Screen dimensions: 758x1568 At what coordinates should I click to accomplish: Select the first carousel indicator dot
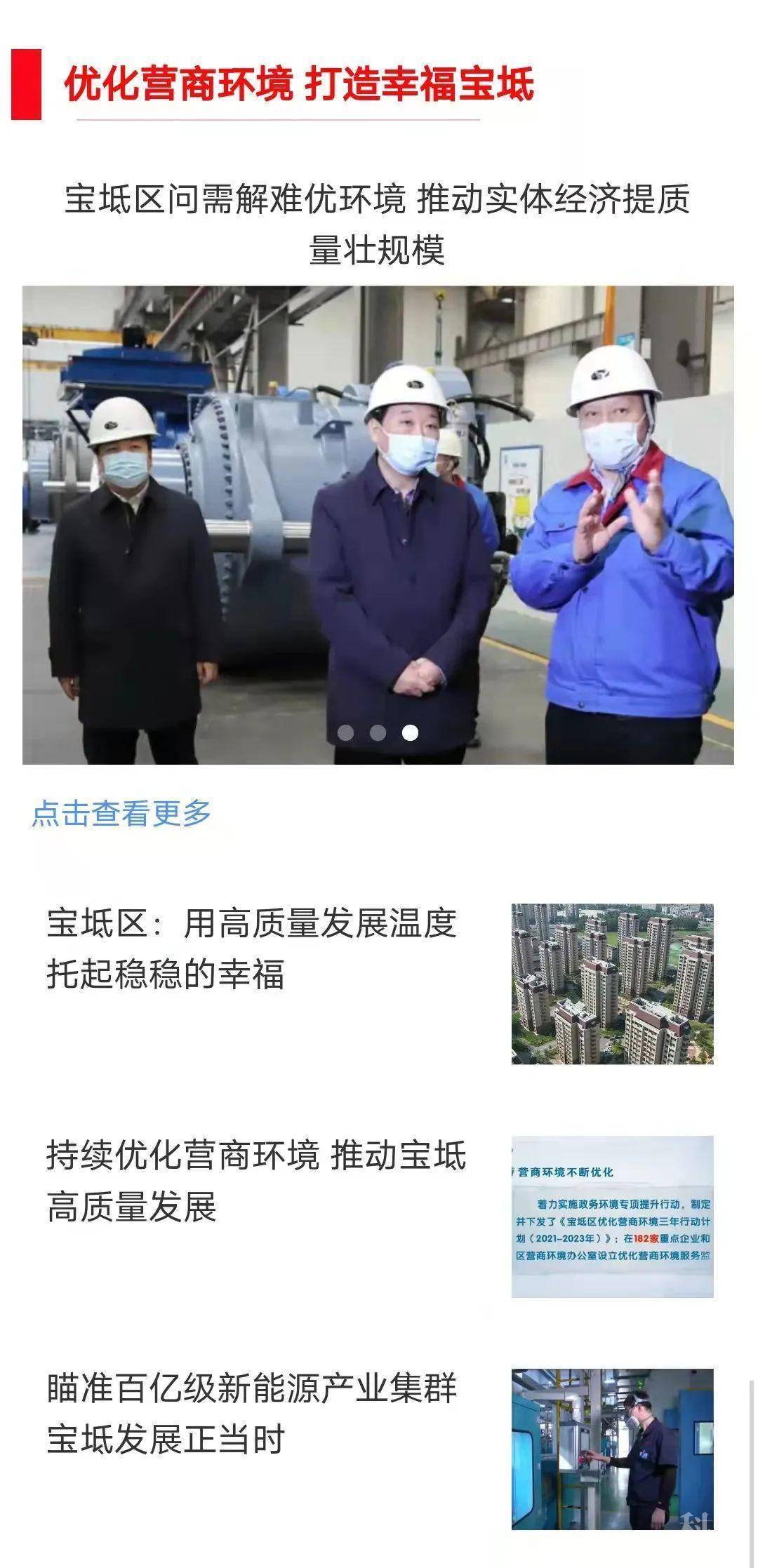pyautogui.click(x=345, y=734)
